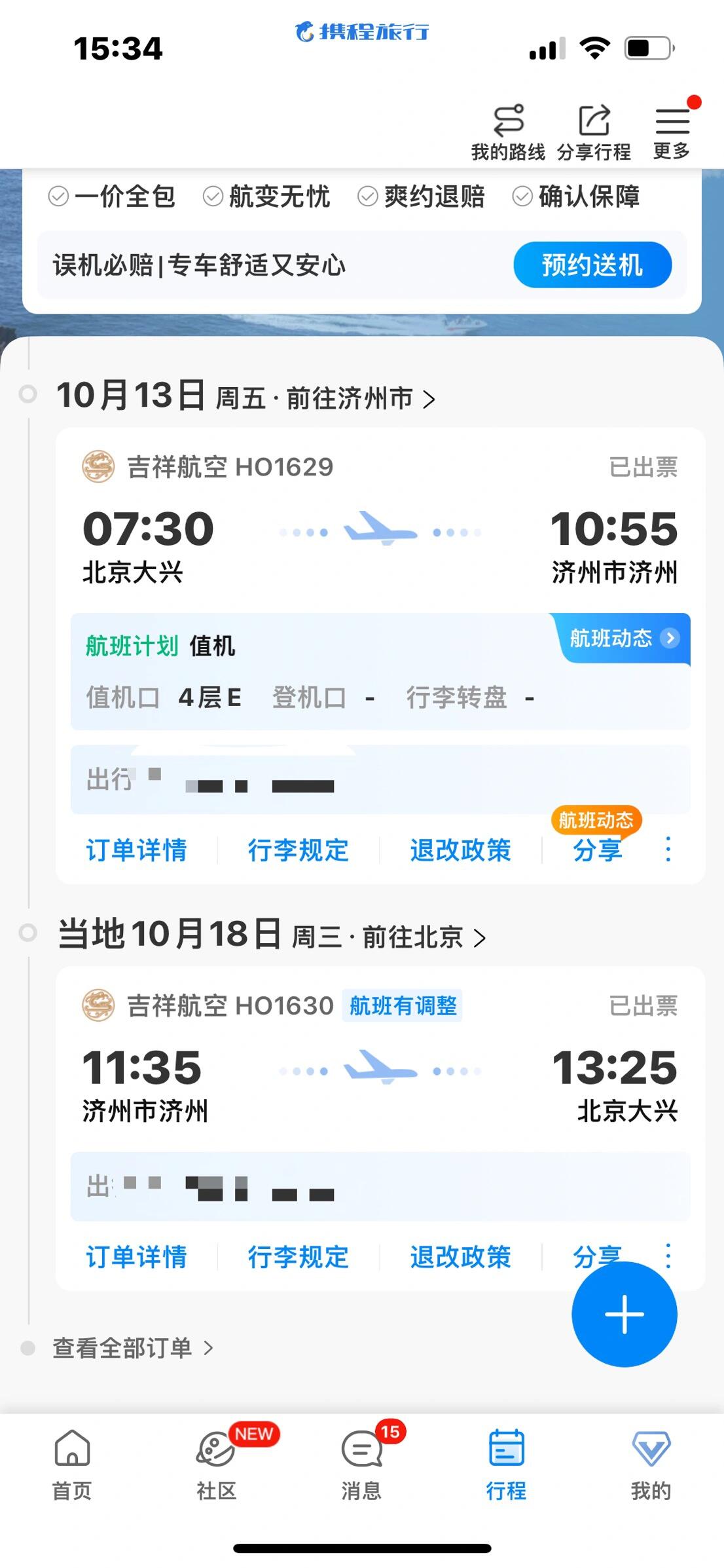Viewport: 724px width, 1568px height.
Task: Open the 更多 menu
Action: pos(672,132)
